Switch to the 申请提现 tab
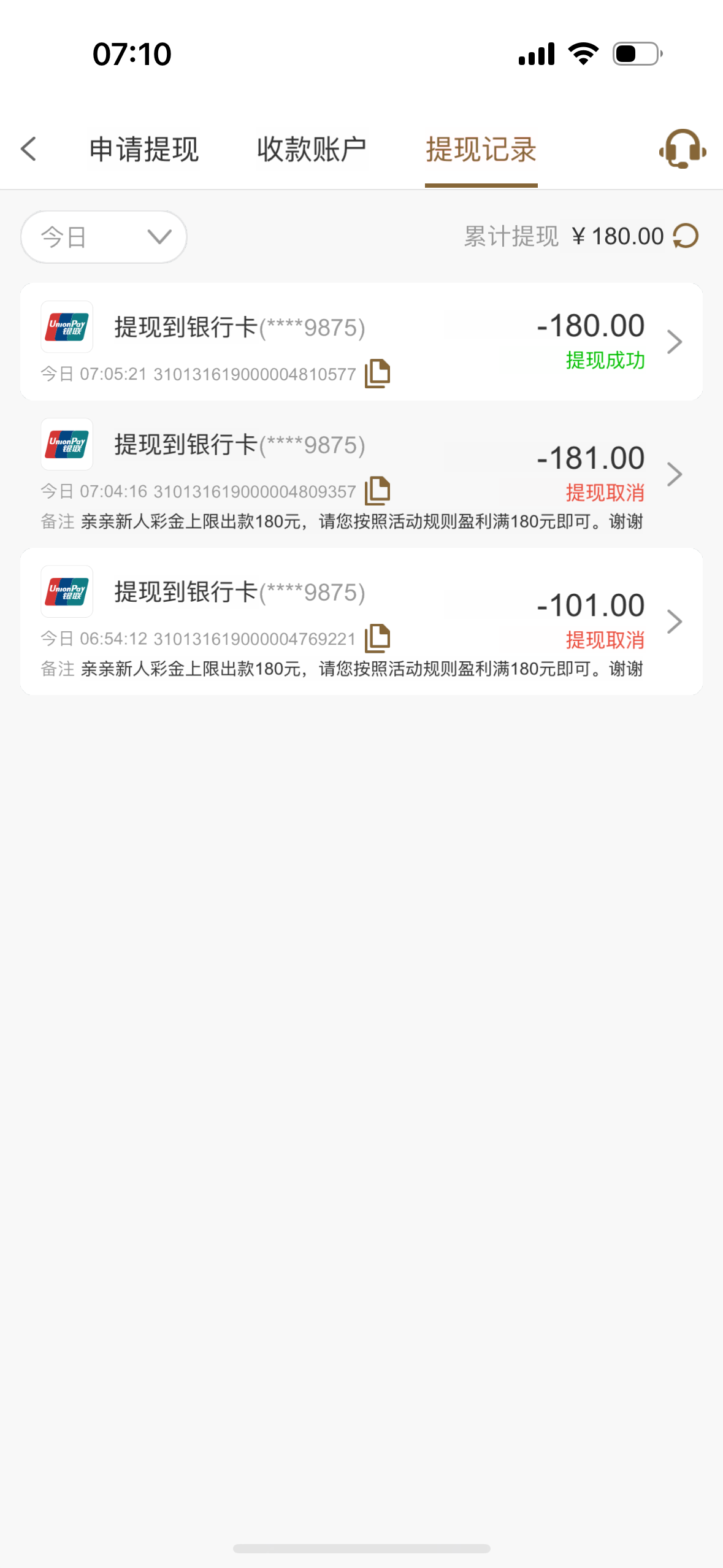 pos(144,150)
